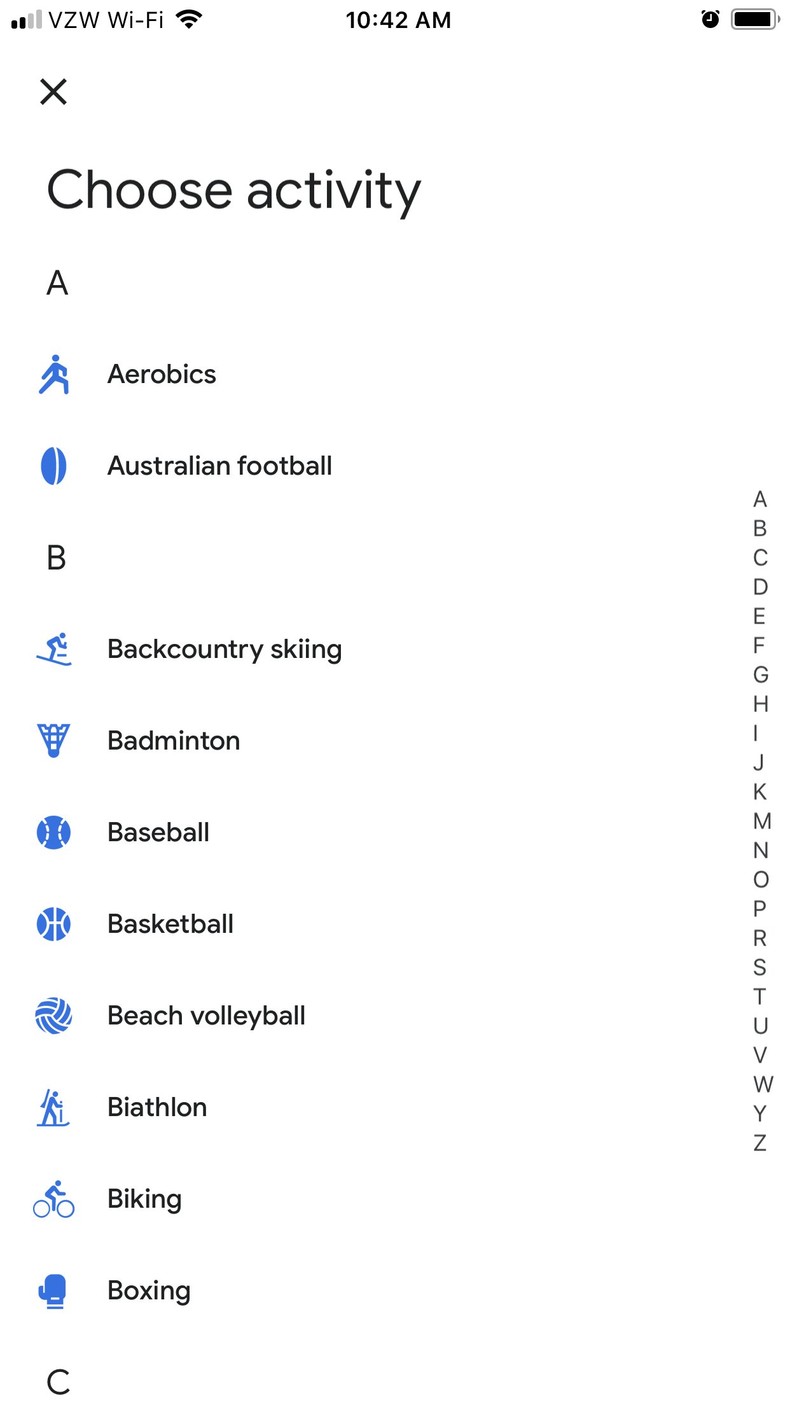The height and width of the screenshot is (1405, 790).
Task: Jump to letter Z in the index
Action: pos(760,1143)
